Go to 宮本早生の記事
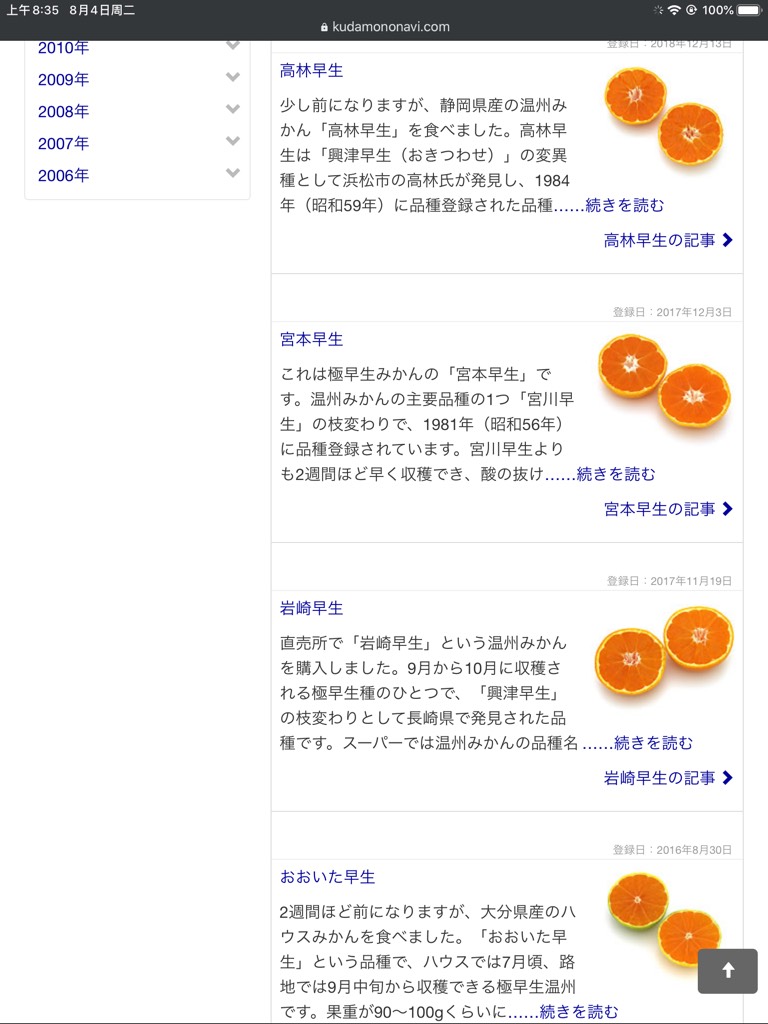This screenshot has height=1024, width=768. tap(668, 509)
